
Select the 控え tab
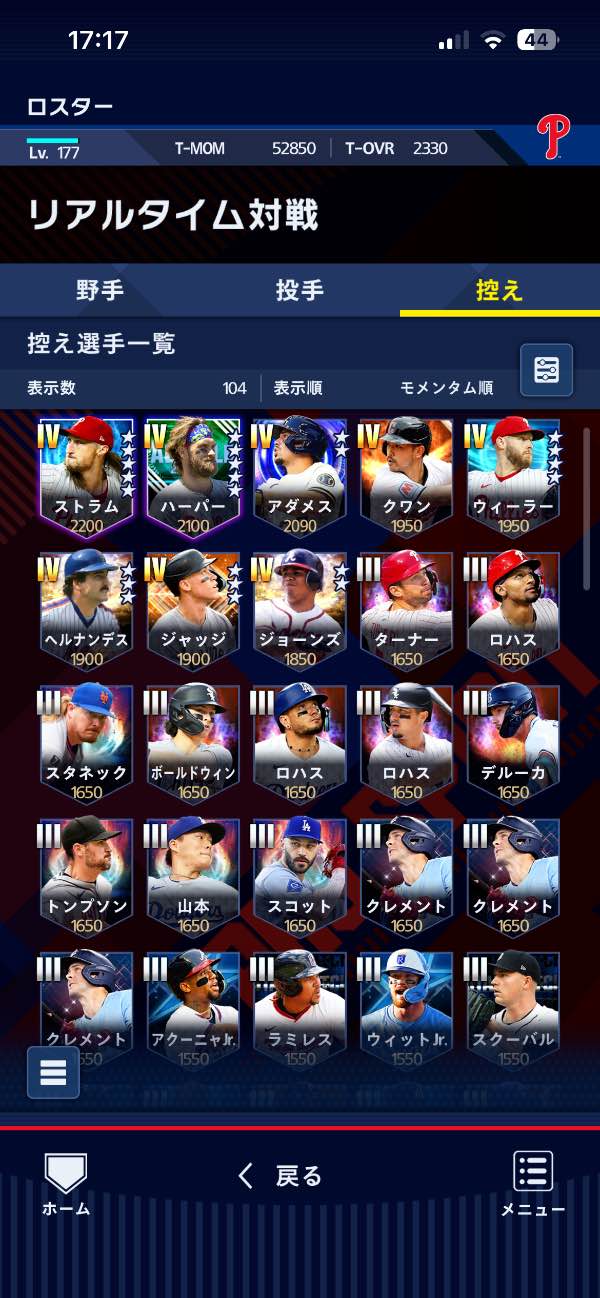coord(499,291)
